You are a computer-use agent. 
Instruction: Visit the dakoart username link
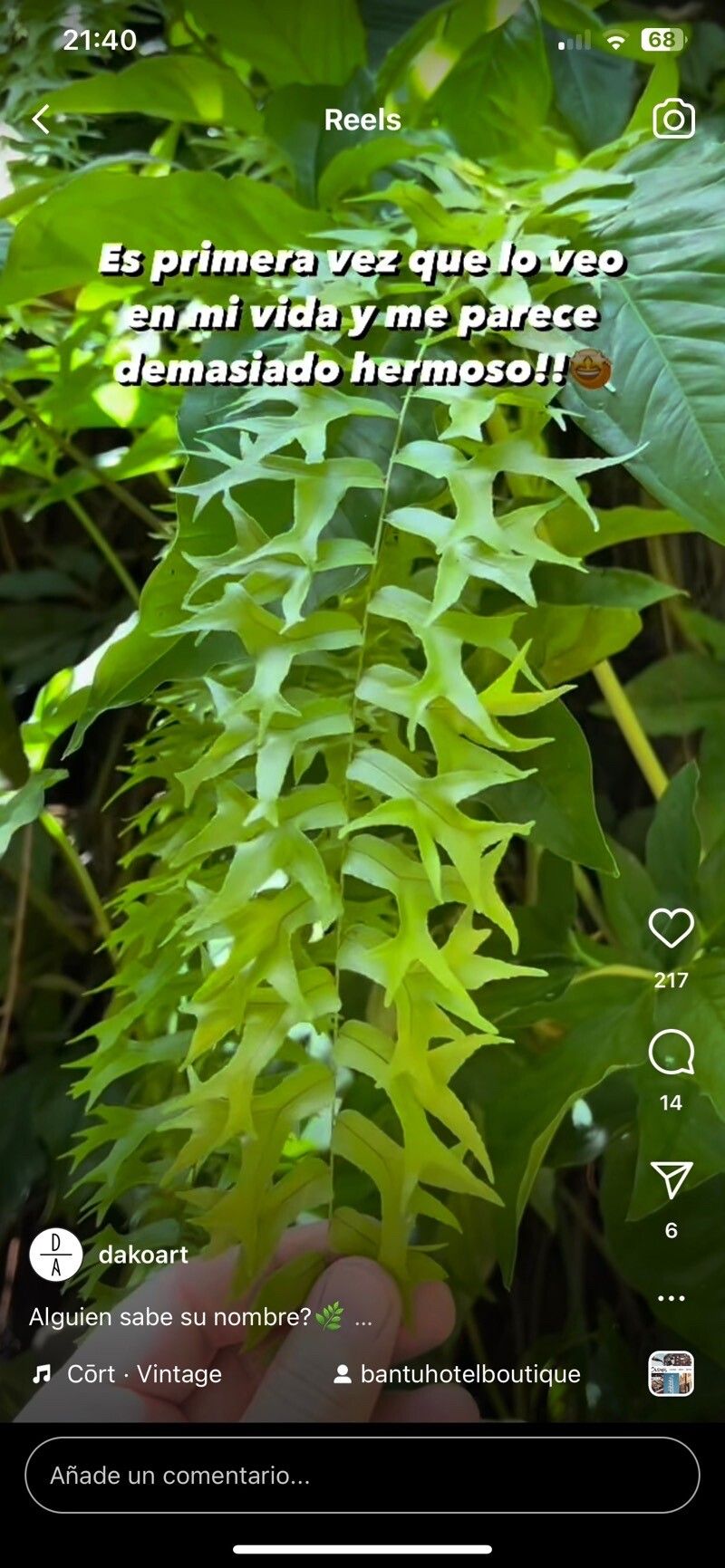coord(143,1255)
